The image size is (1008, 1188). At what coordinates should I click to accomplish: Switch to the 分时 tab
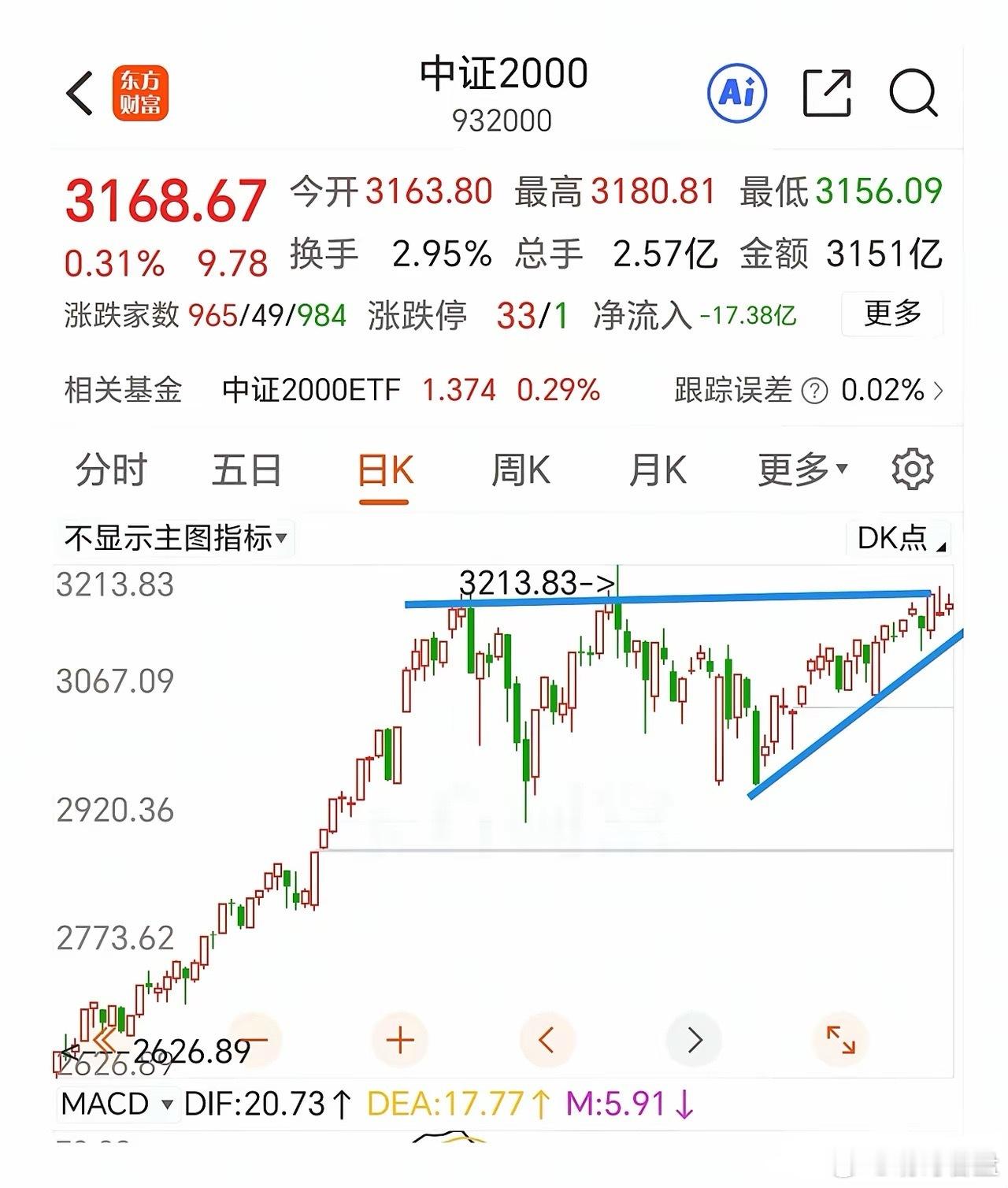click(112, 470)
